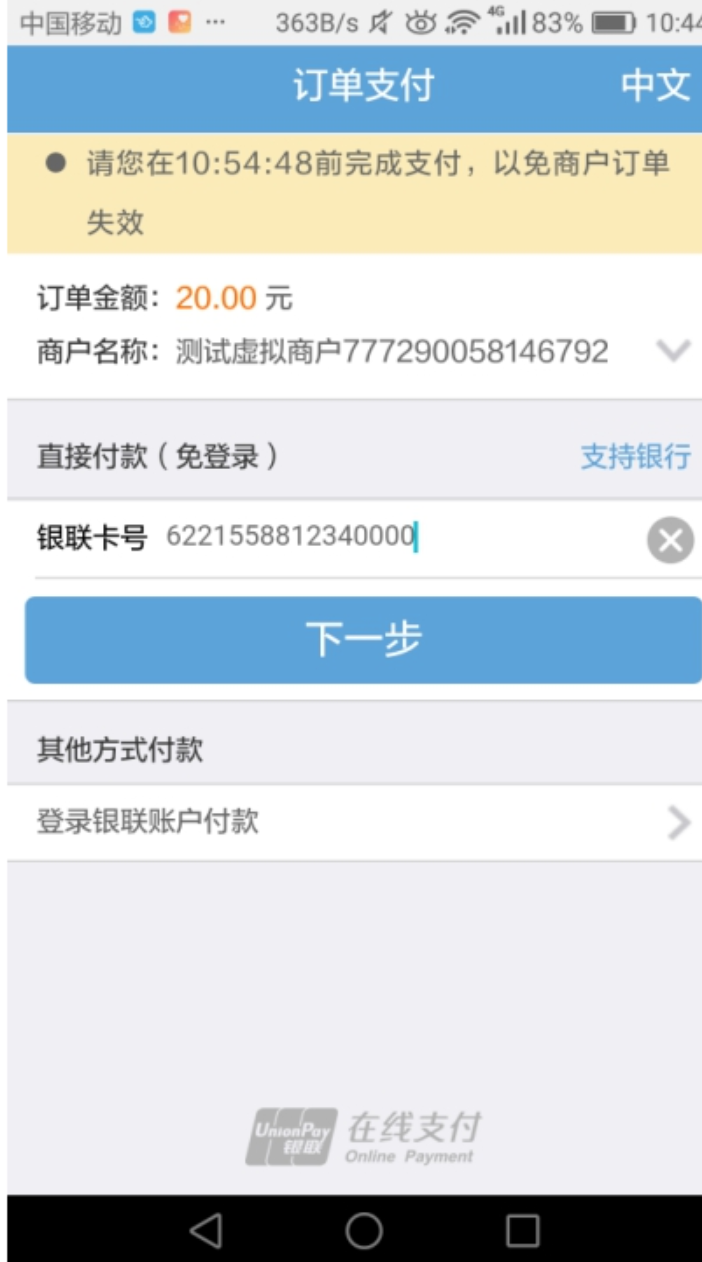Go back with system back button
Screen dimensions: 702x1262
(x=206, y=1230)
